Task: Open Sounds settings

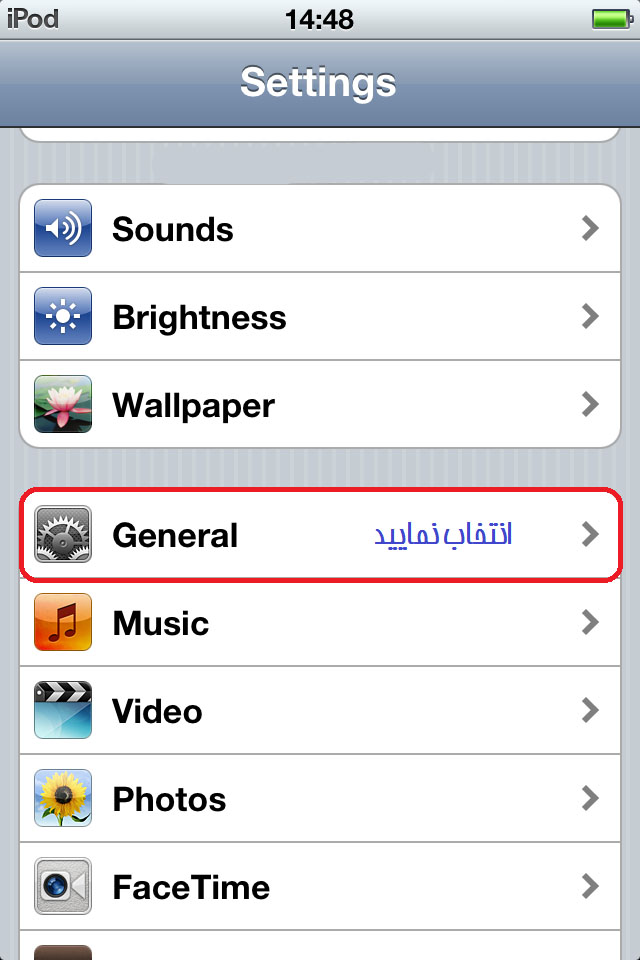Action: (x=320, y=229)
